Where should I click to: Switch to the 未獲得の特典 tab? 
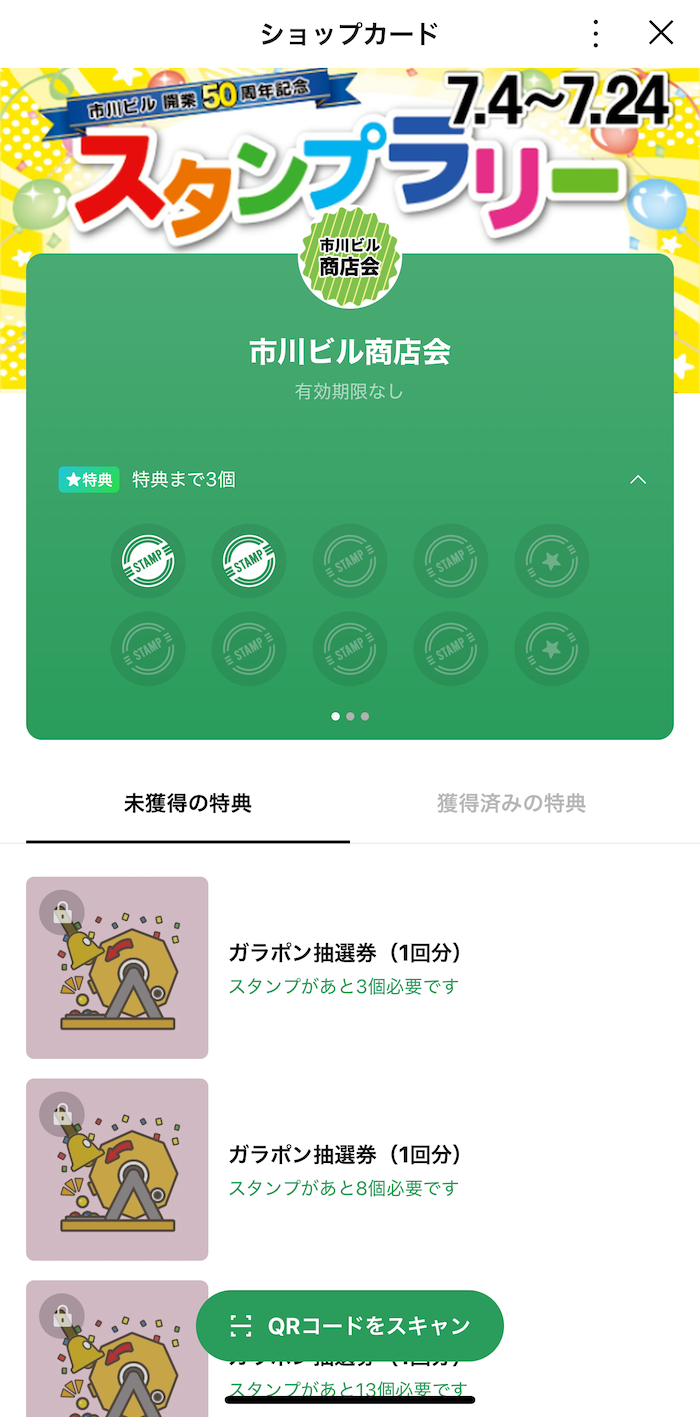tap(188, 803)
